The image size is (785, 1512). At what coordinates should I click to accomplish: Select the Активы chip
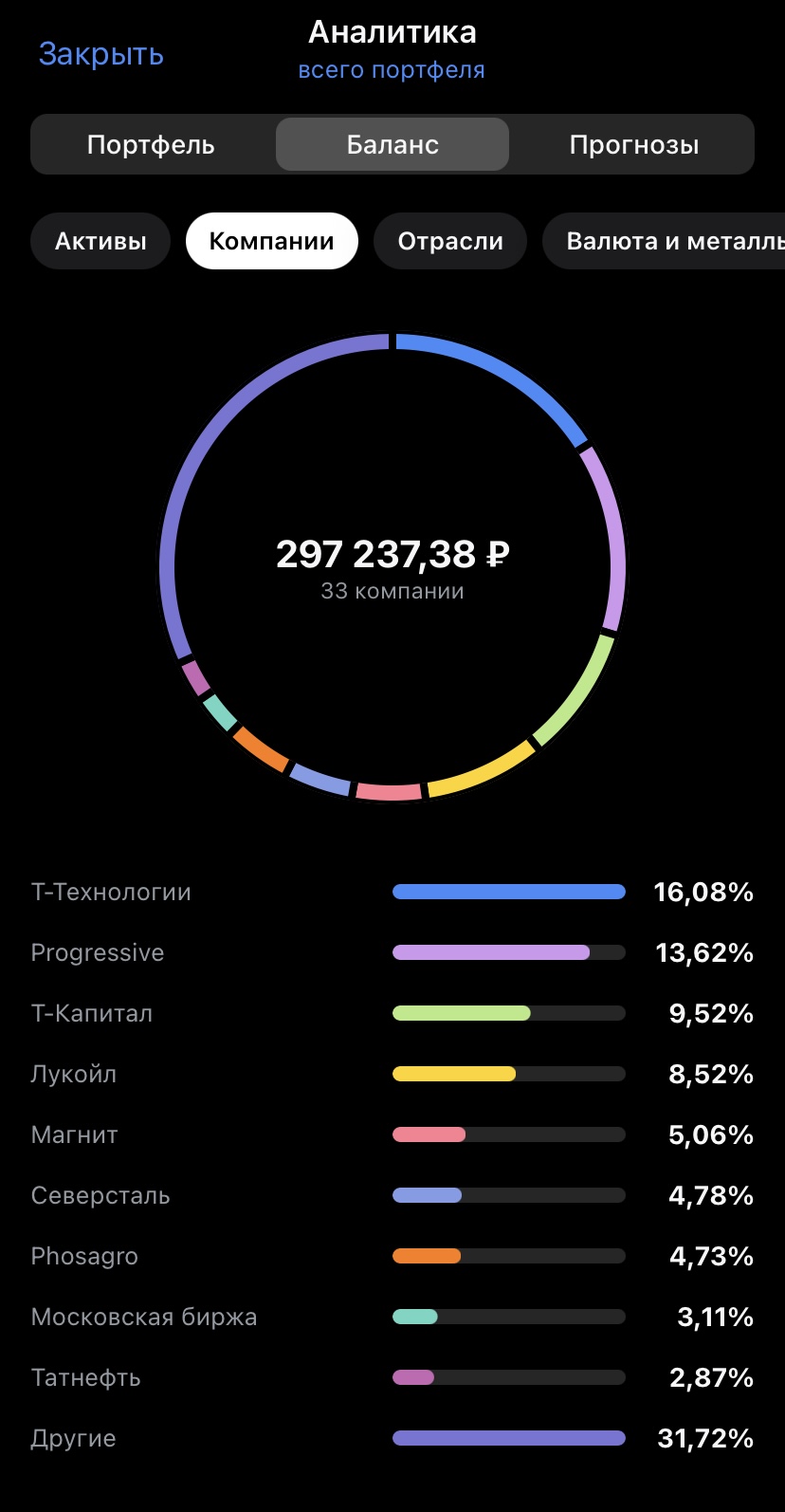coord(100,241)
